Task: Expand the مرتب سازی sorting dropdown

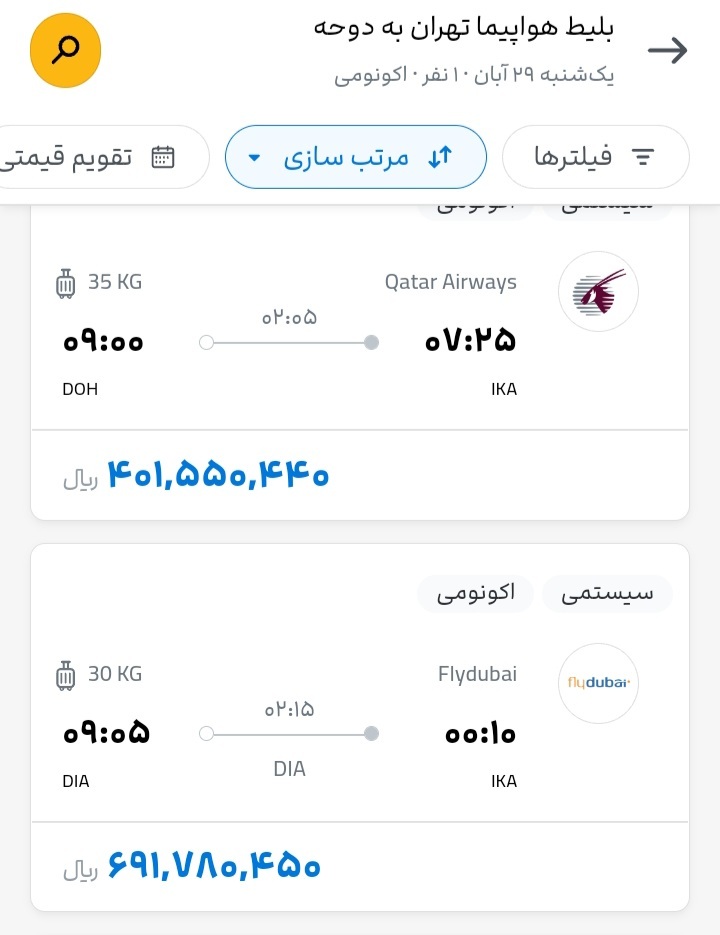Action: tap(355, 156)
